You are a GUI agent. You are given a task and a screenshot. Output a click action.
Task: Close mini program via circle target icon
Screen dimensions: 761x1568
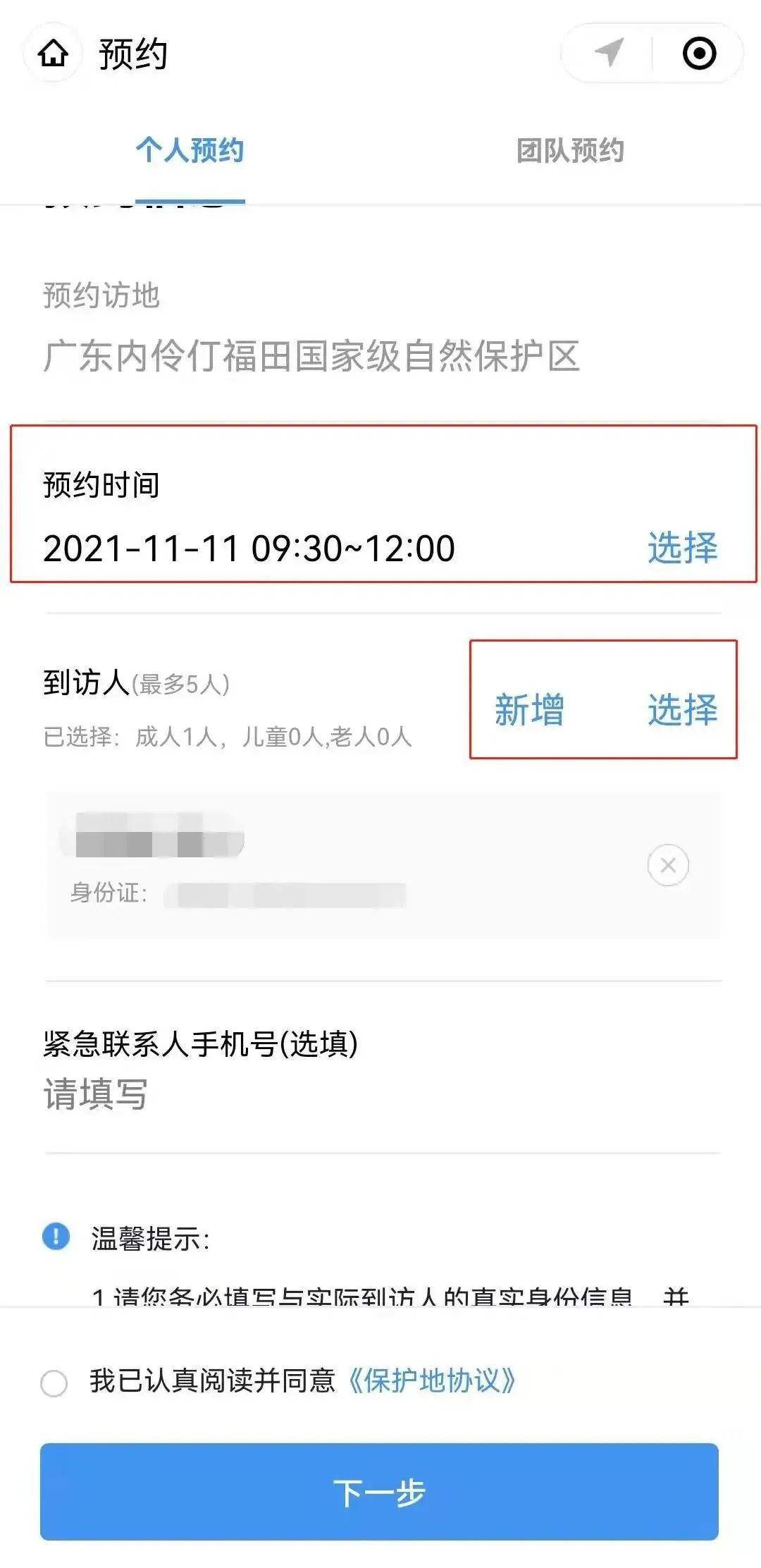pyautogui.click(x=699, y=54)
